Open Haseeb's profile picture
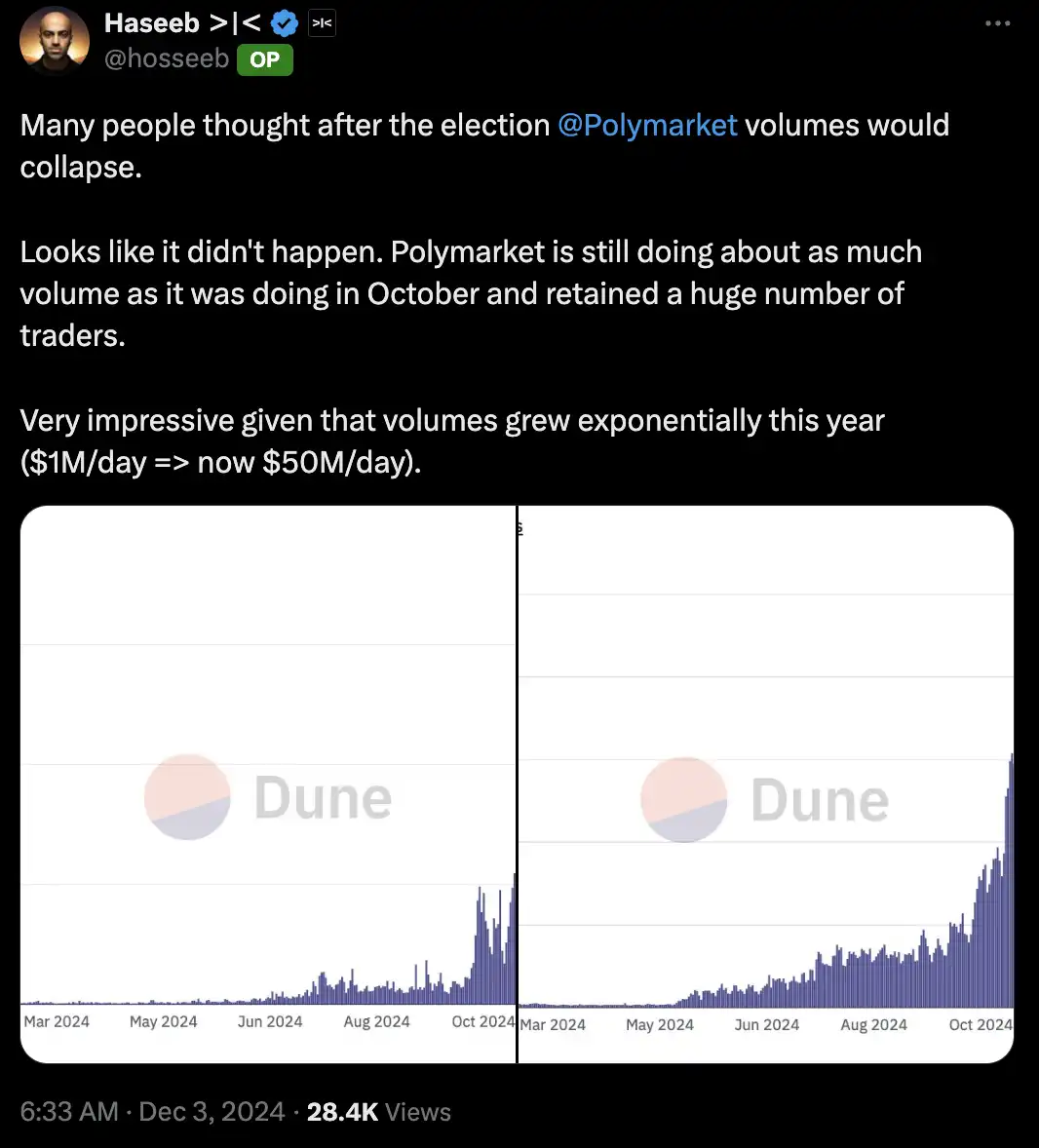Viewport: 1039px width, 1148px height. [x=55, y=42]
